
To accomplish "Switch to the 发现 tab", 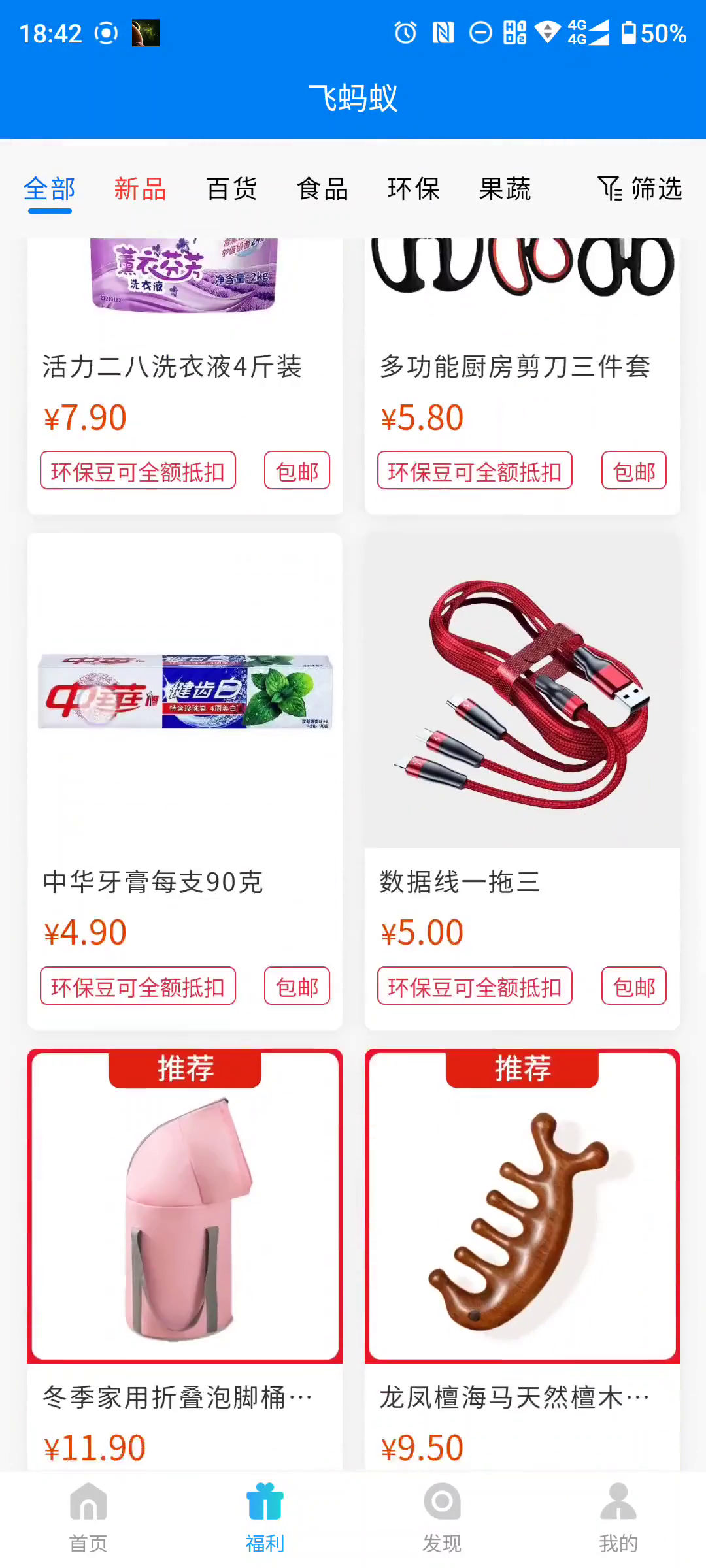I will tap(442, 1519).
